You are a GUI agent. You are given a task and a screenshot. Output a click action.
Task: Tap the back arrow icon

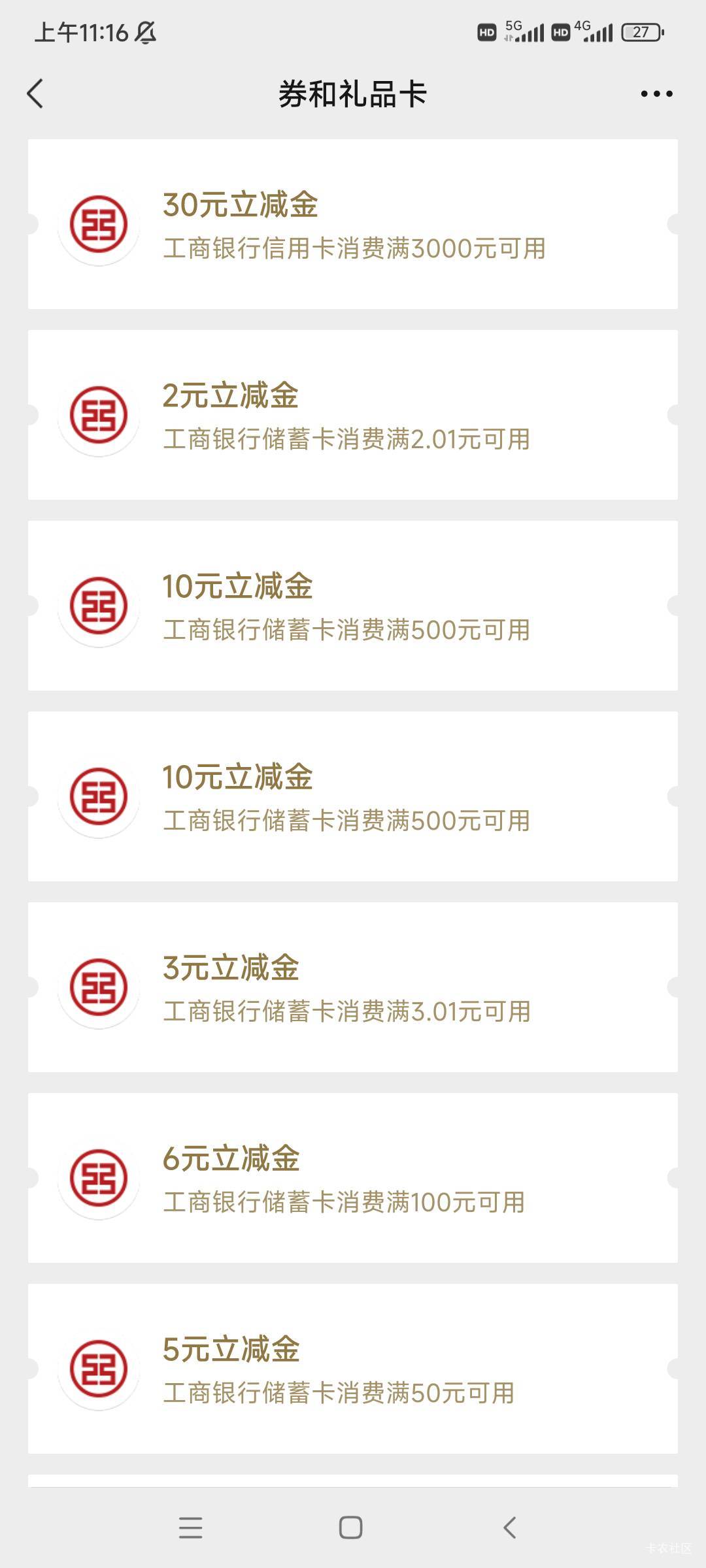35,93
